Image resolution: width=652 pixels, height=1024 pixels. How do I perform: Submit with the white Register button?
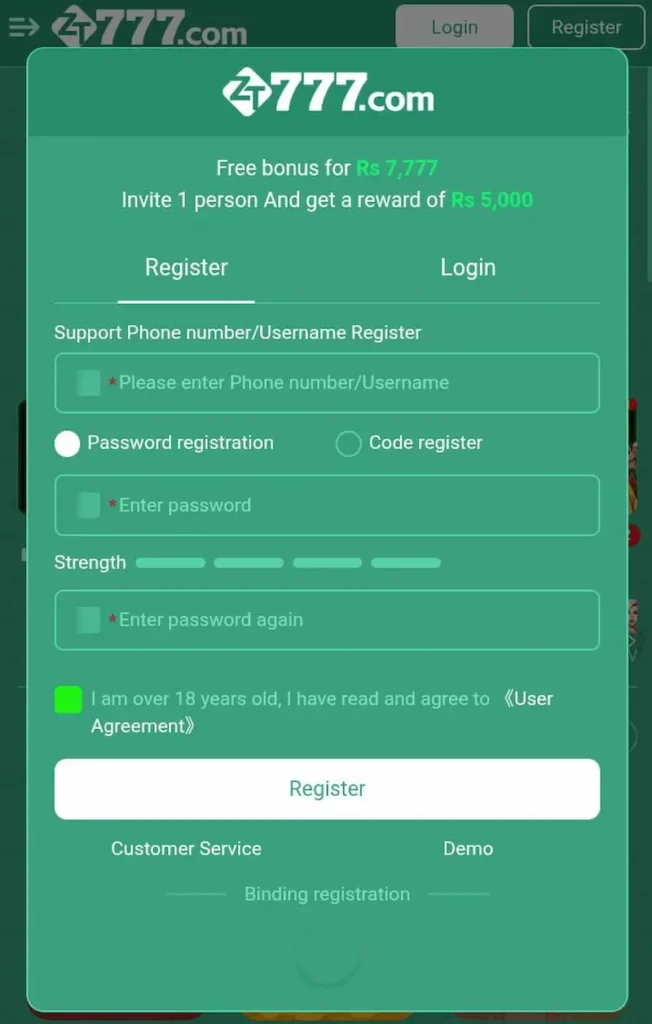click(327, 789)
